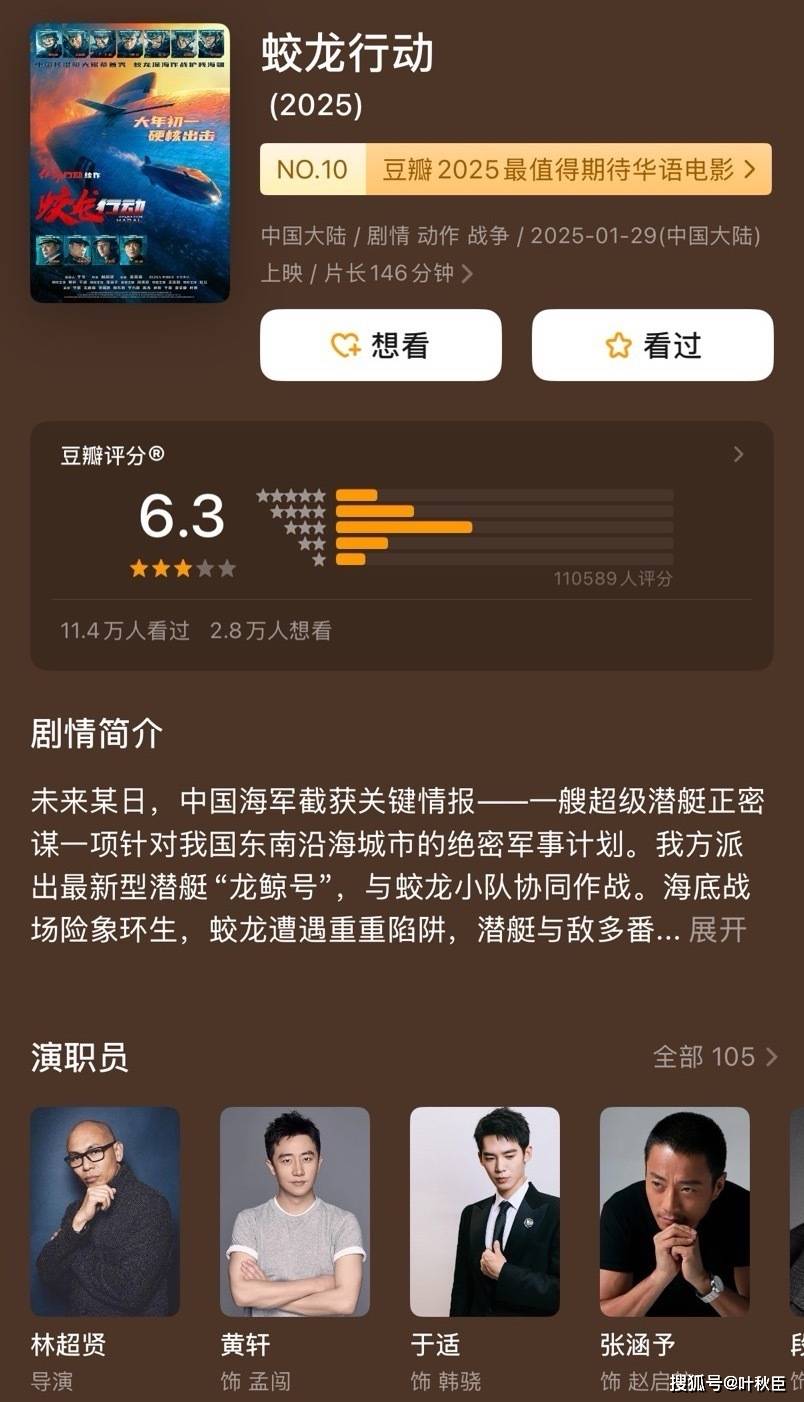Expand the release and runtime details
The image size is (804, 1402).
[466, 273]
